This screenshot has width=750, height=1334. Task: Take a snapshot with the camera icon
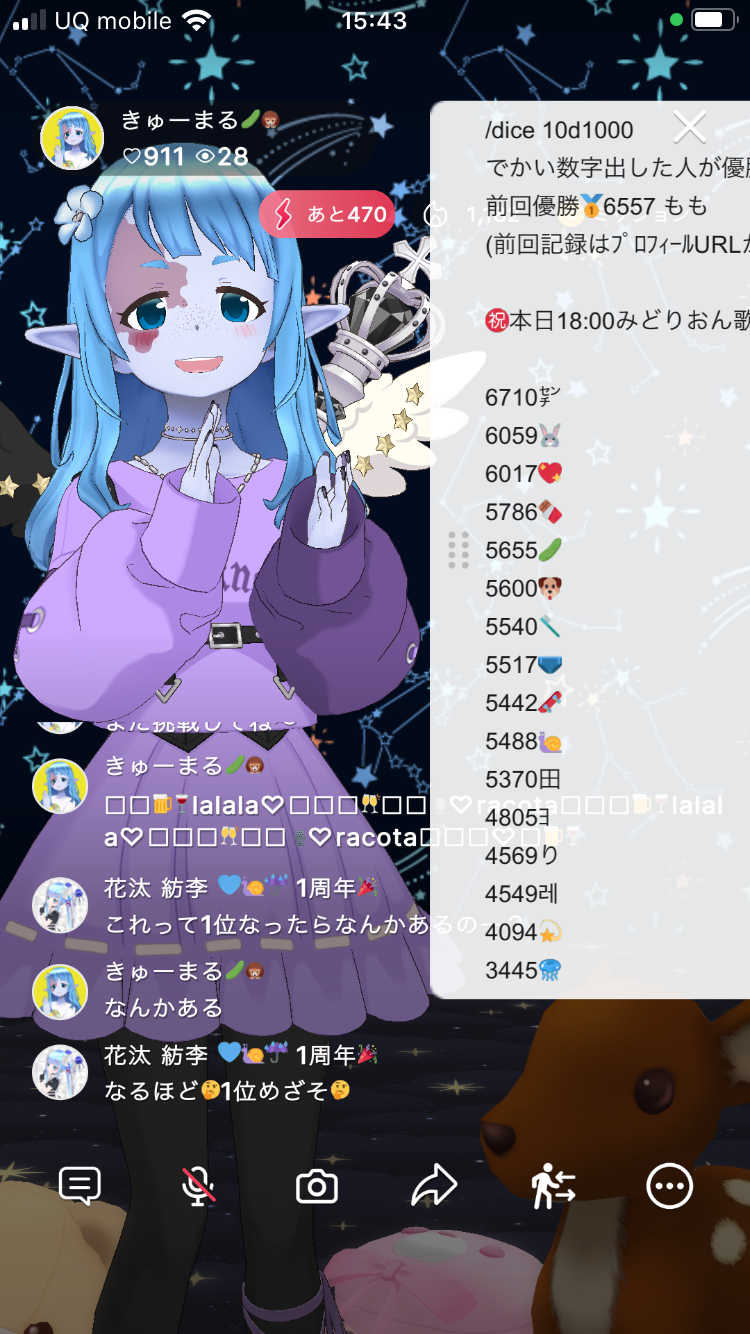pos(316,1187)
